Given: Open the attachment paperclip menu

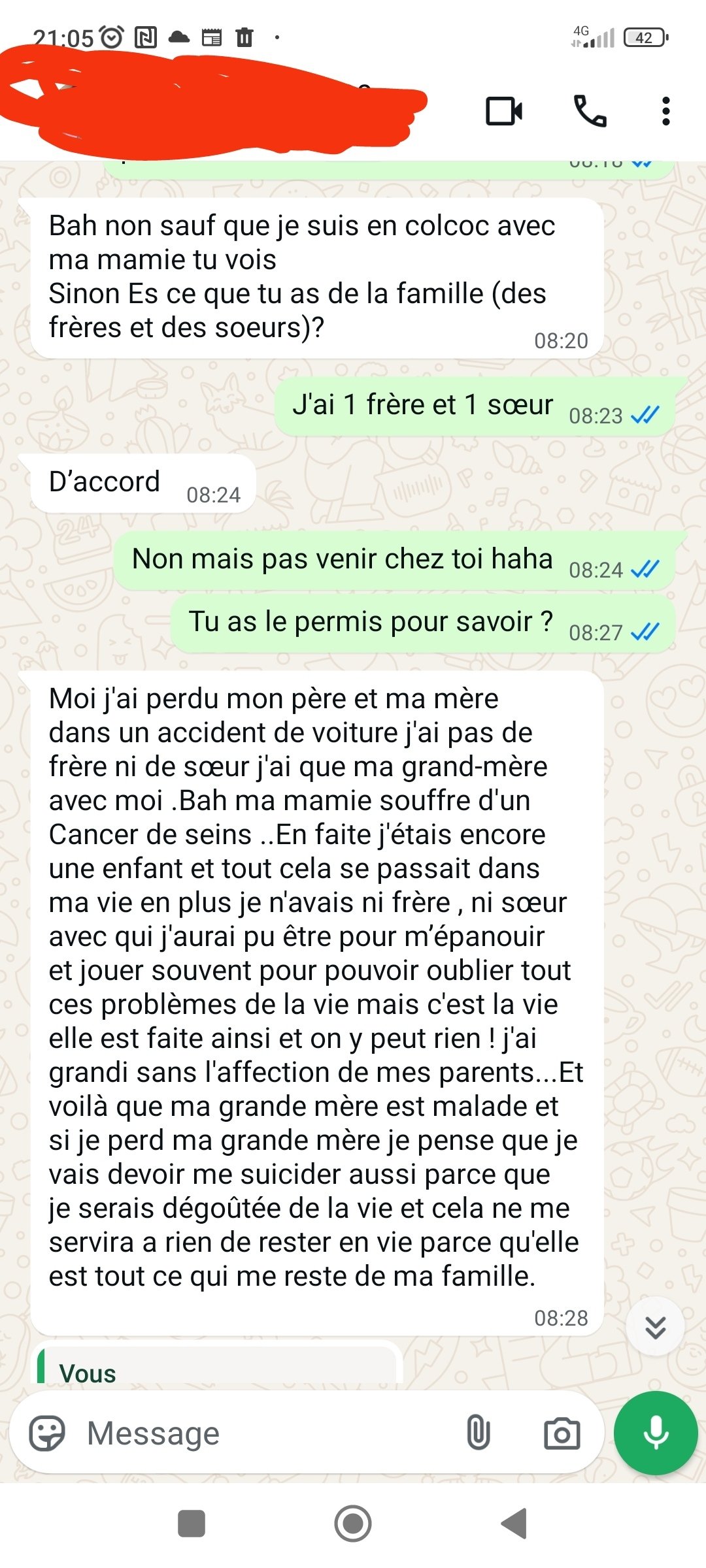Looking at the screenshot, I should (479, 1434).
